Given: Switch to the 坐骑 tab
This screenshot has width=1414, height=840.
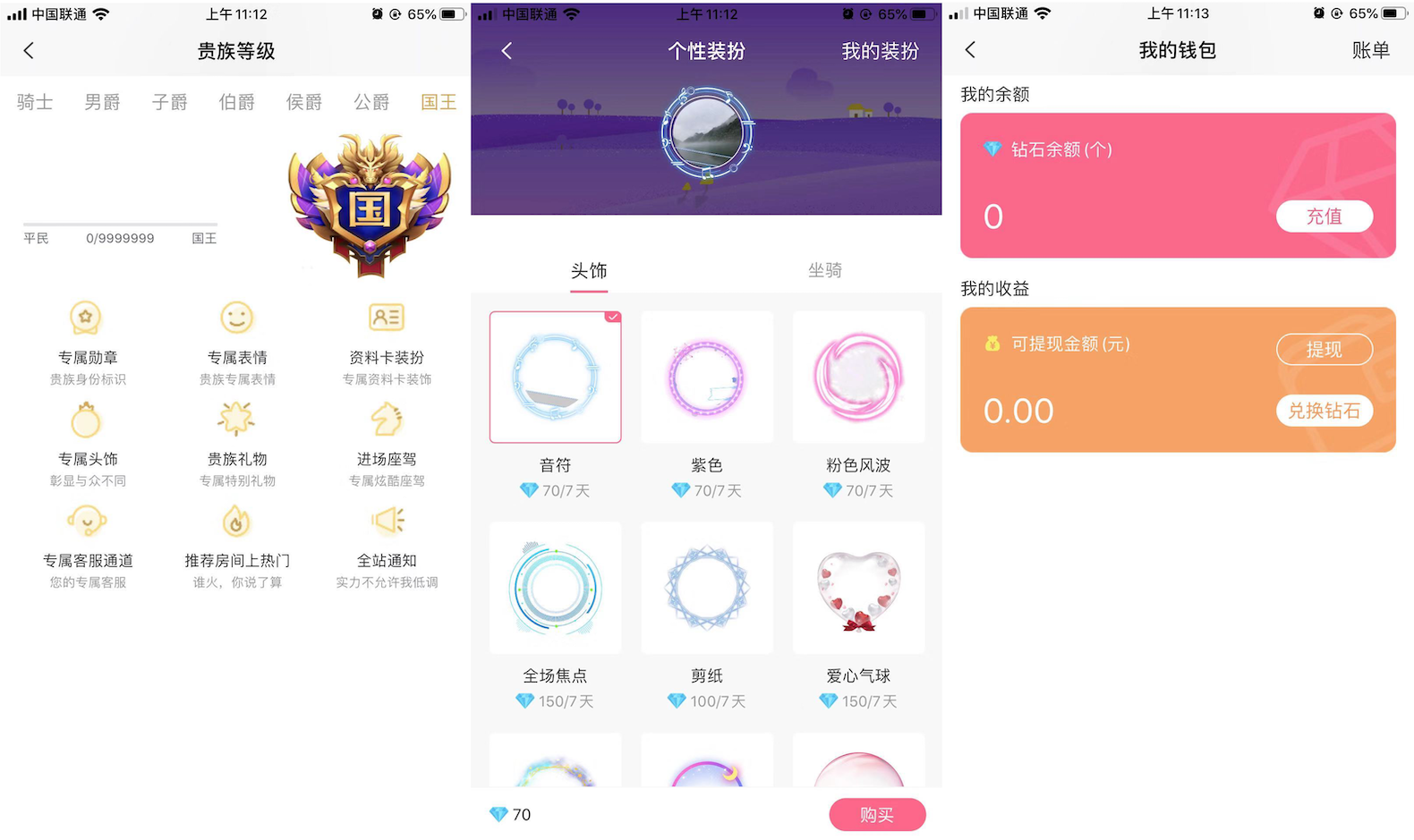Looking at the screenshot, I should [x=824, y=270].
